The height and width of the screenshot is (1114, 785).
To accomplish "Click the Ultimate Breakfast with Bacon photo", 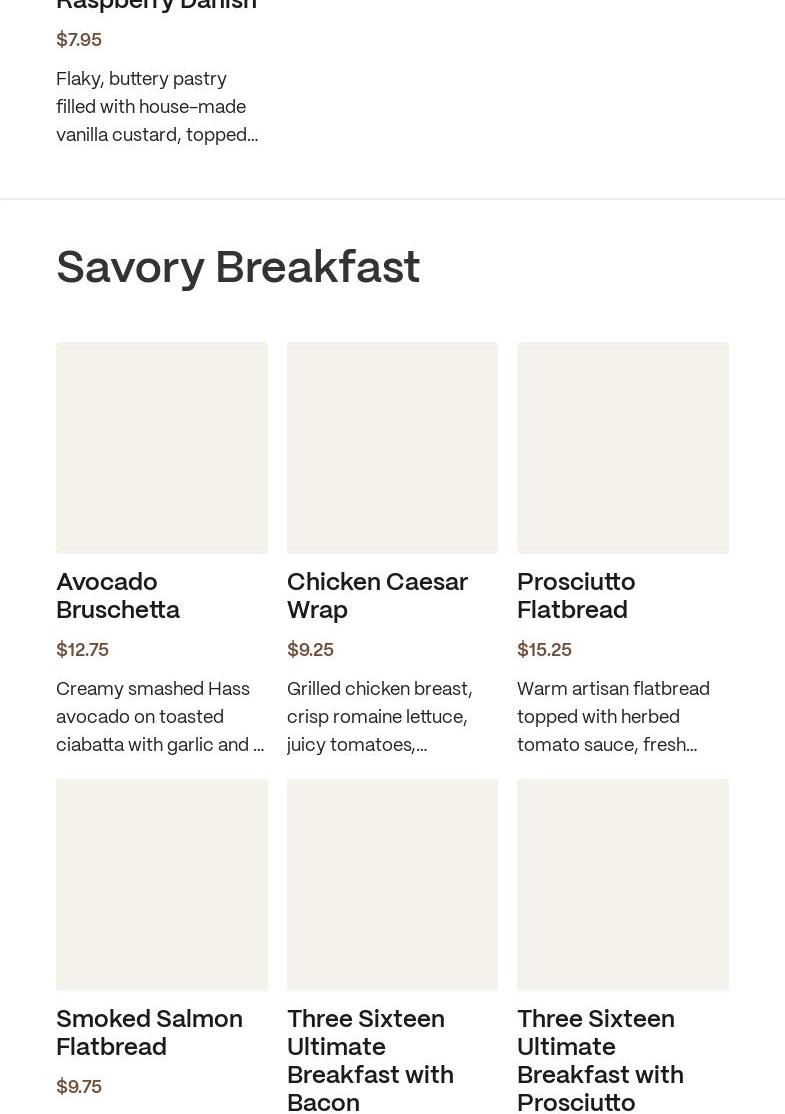I will [392, 884].
